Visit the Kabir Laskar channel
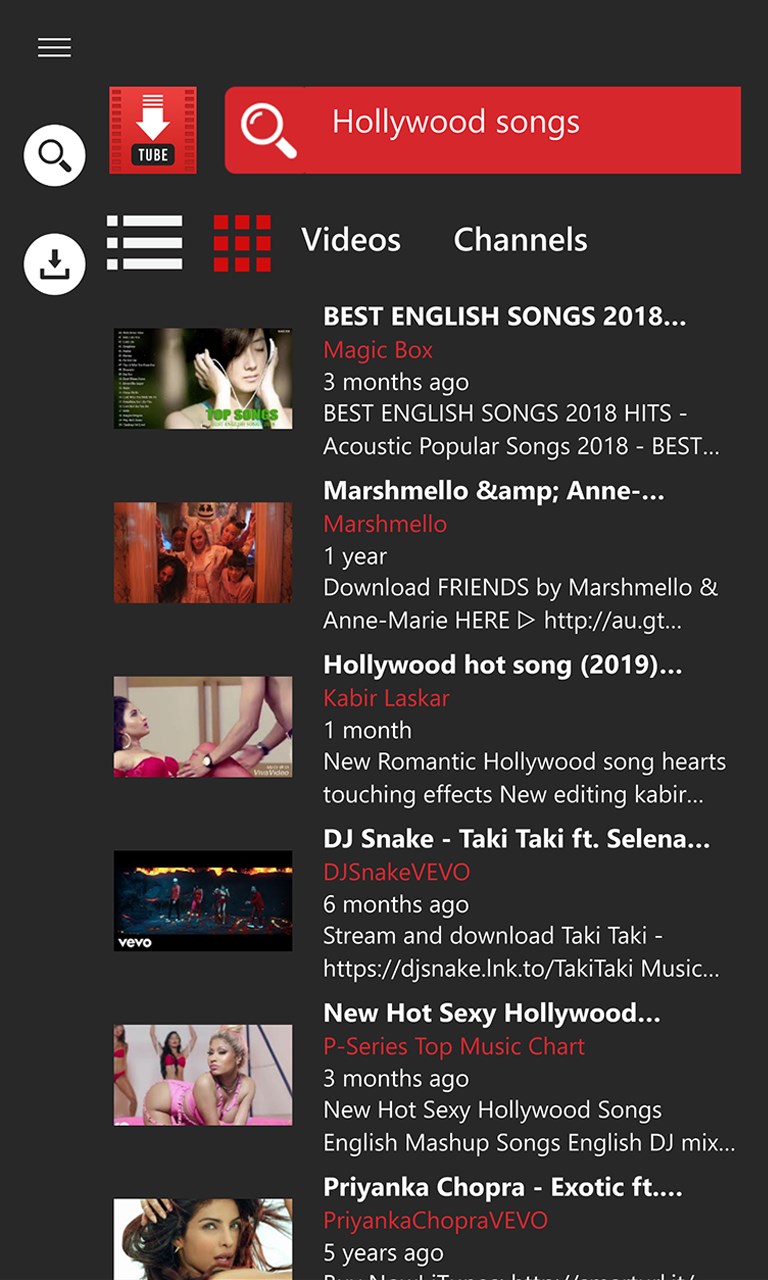The width and height of the screenshot is (768, 1280). click(386, 698)
